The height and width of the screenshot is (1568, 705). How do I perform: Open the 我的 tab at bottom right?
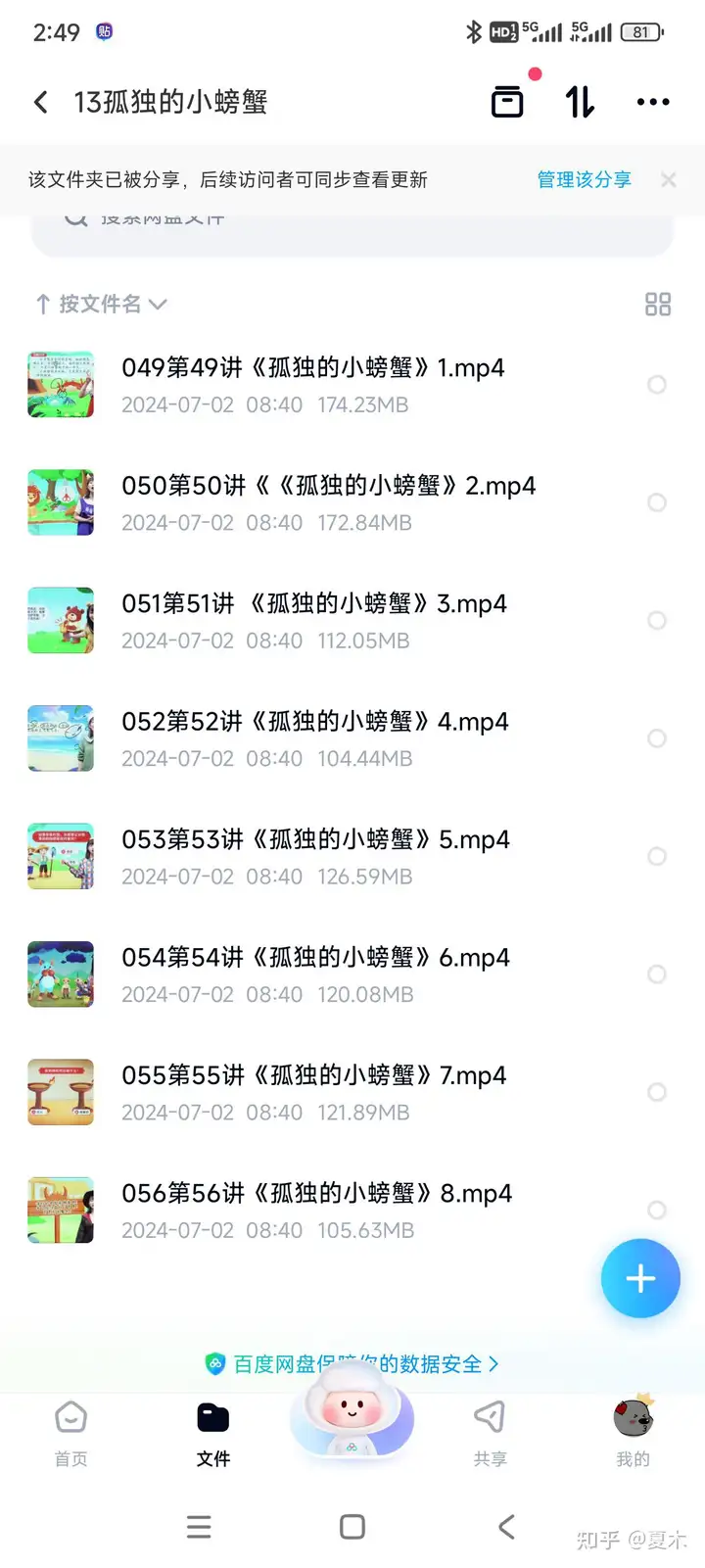pyautogui.click(x=633, y=1430)
